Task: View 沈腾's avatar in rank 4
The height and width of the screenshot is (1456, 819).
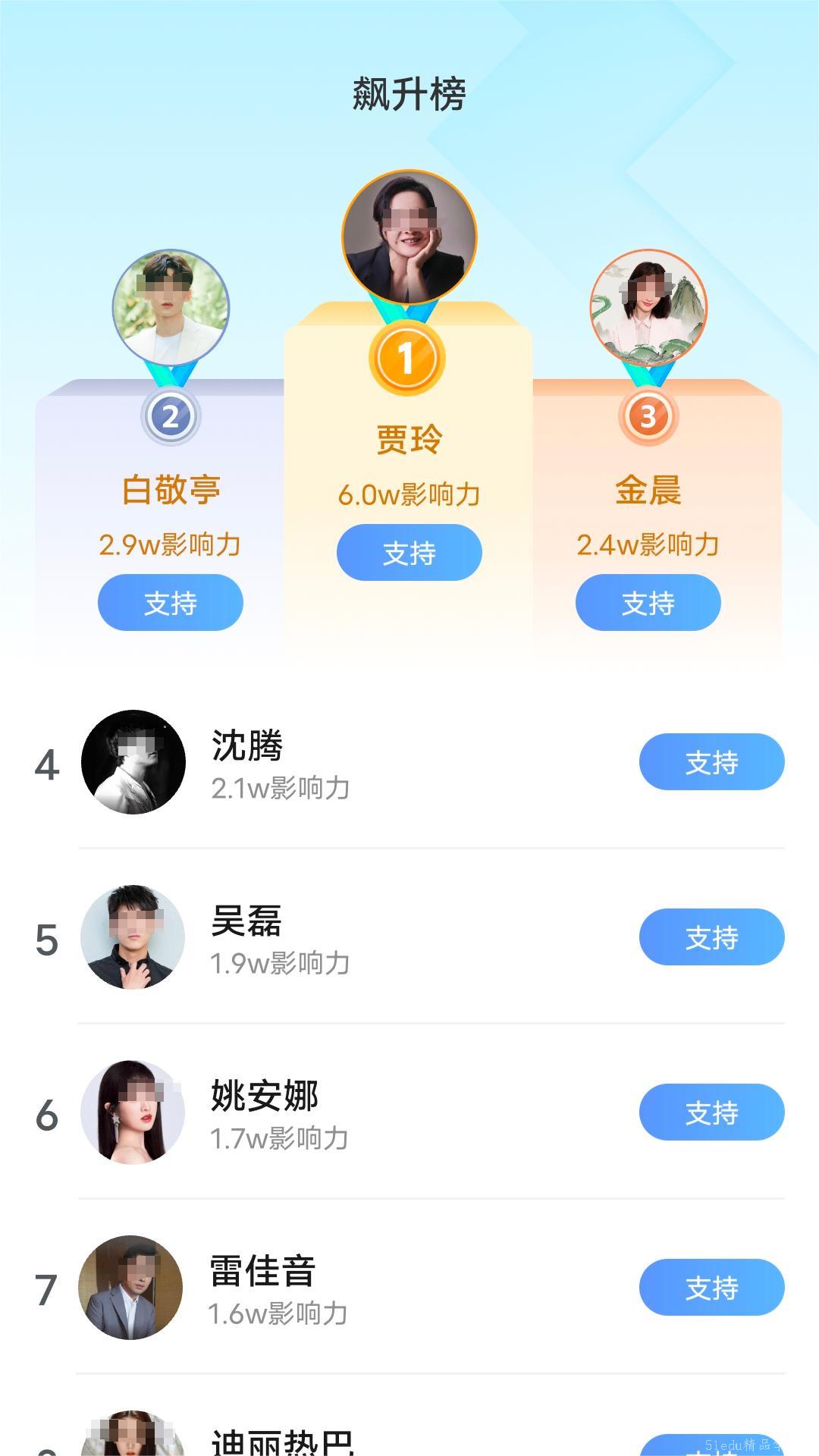Action: pyautogui.click(x=133, y=762)
